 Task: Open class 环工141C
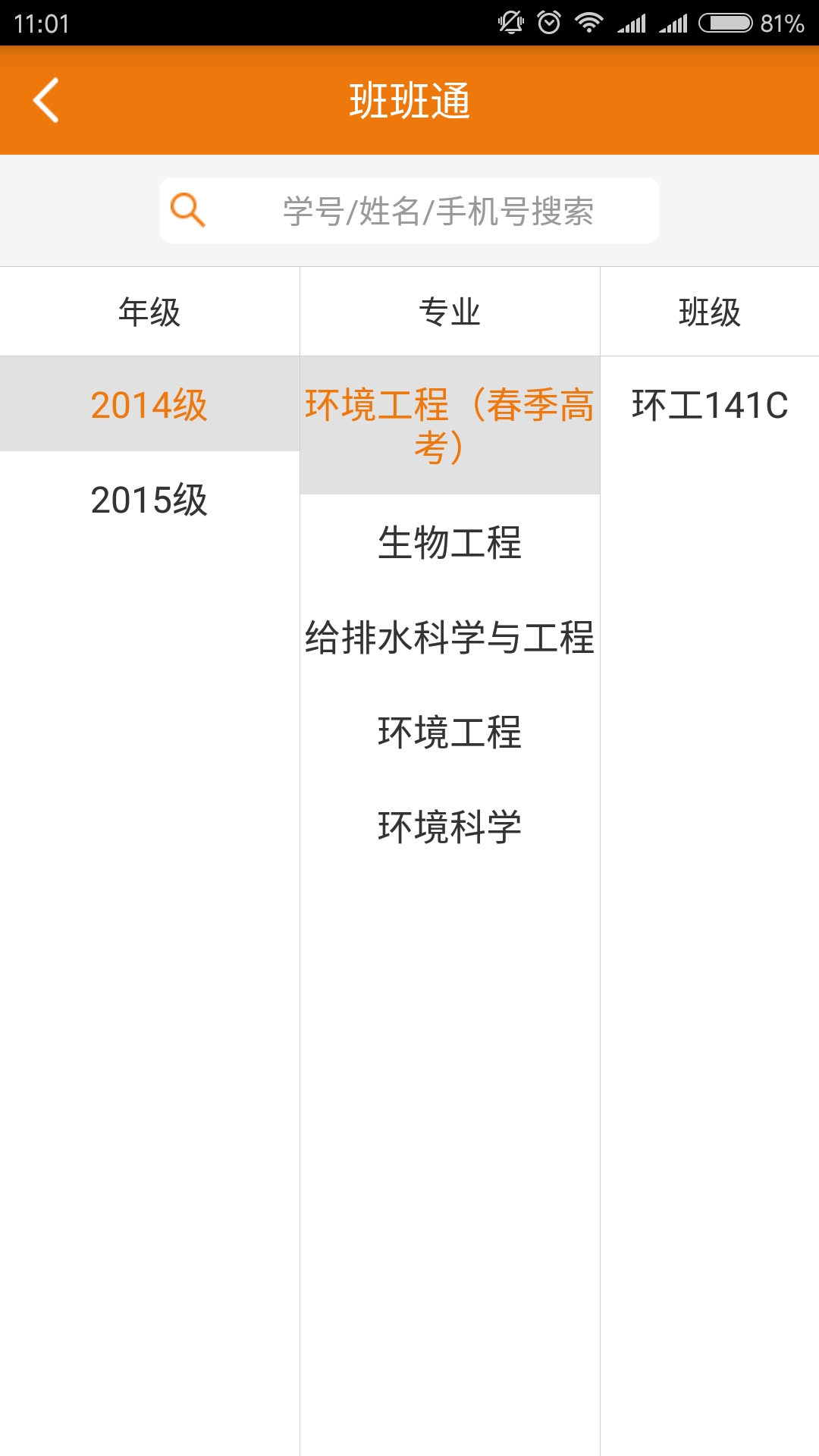[x=710, y=404]
